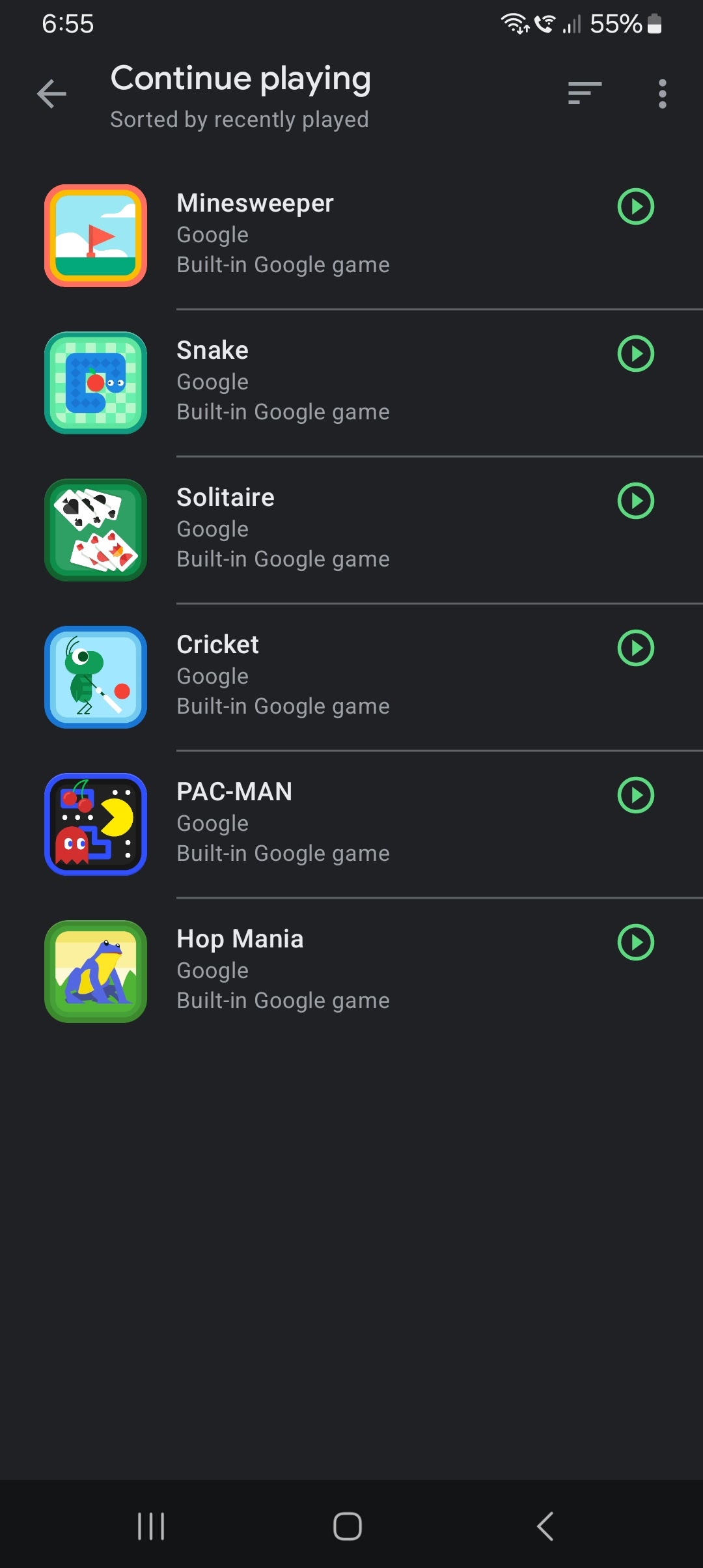Play the Cricket game now

[x=635, y=648]
